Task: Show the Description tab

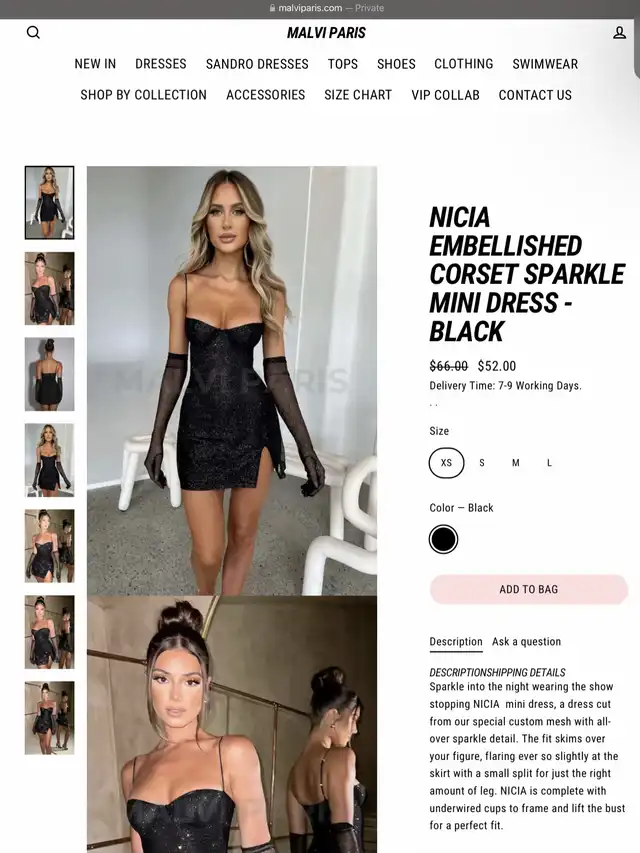Action: point(456,641)
